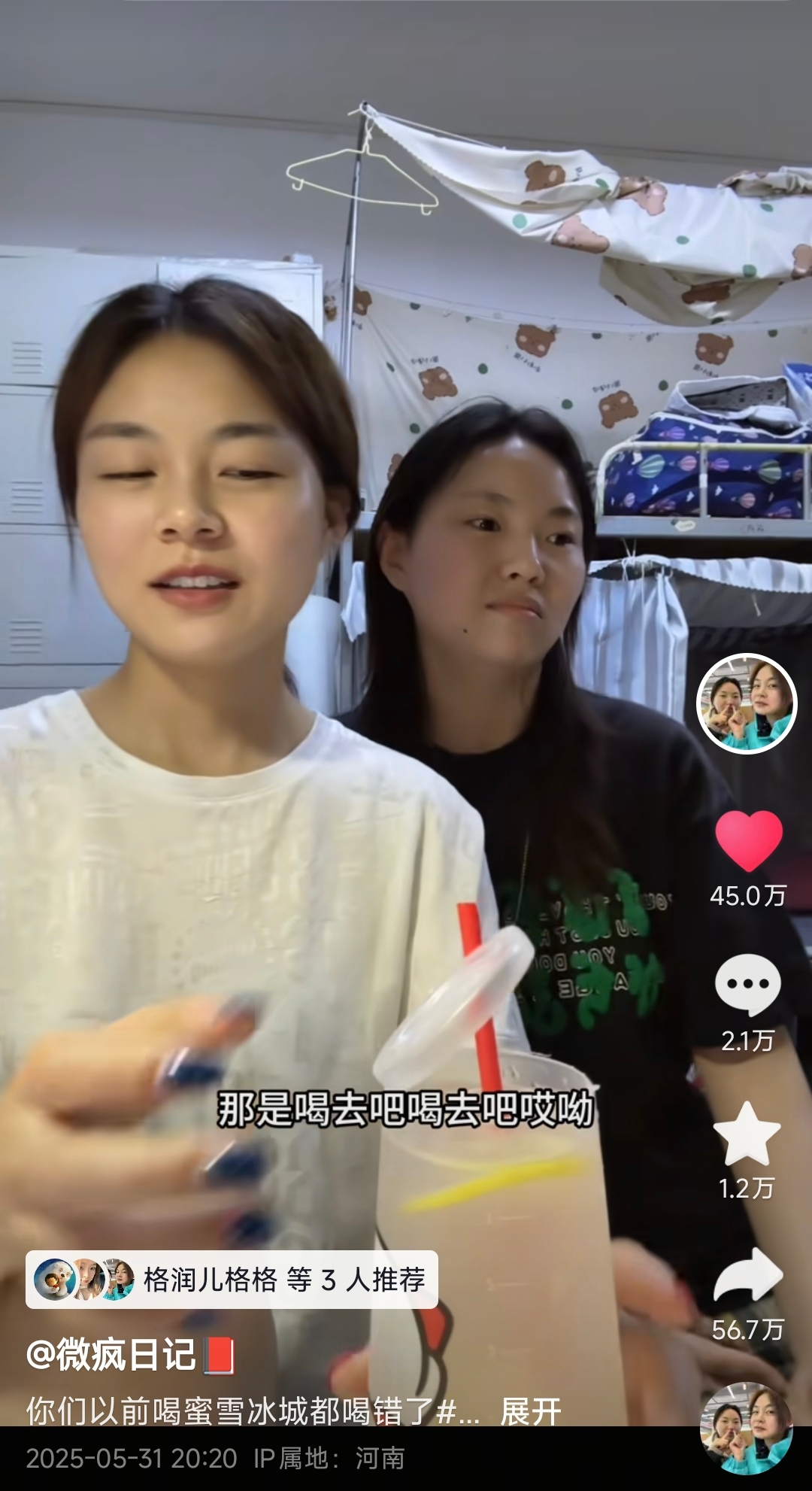Open the comments section
This screenshot has height=1491, width=812.
(x=747, y=985)
